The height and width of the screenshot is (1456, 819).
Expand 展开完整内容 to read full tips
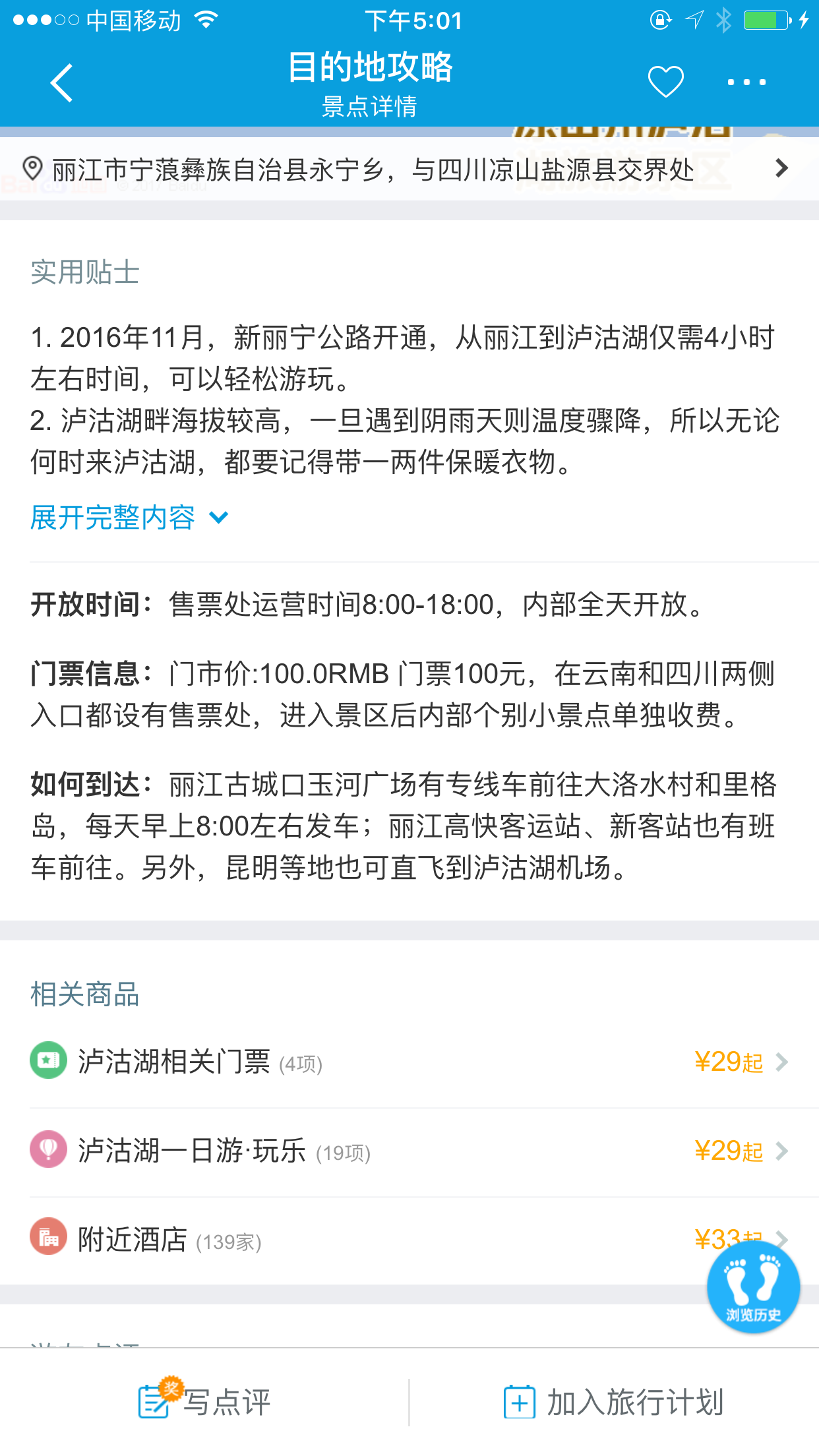tap(129, 518)
